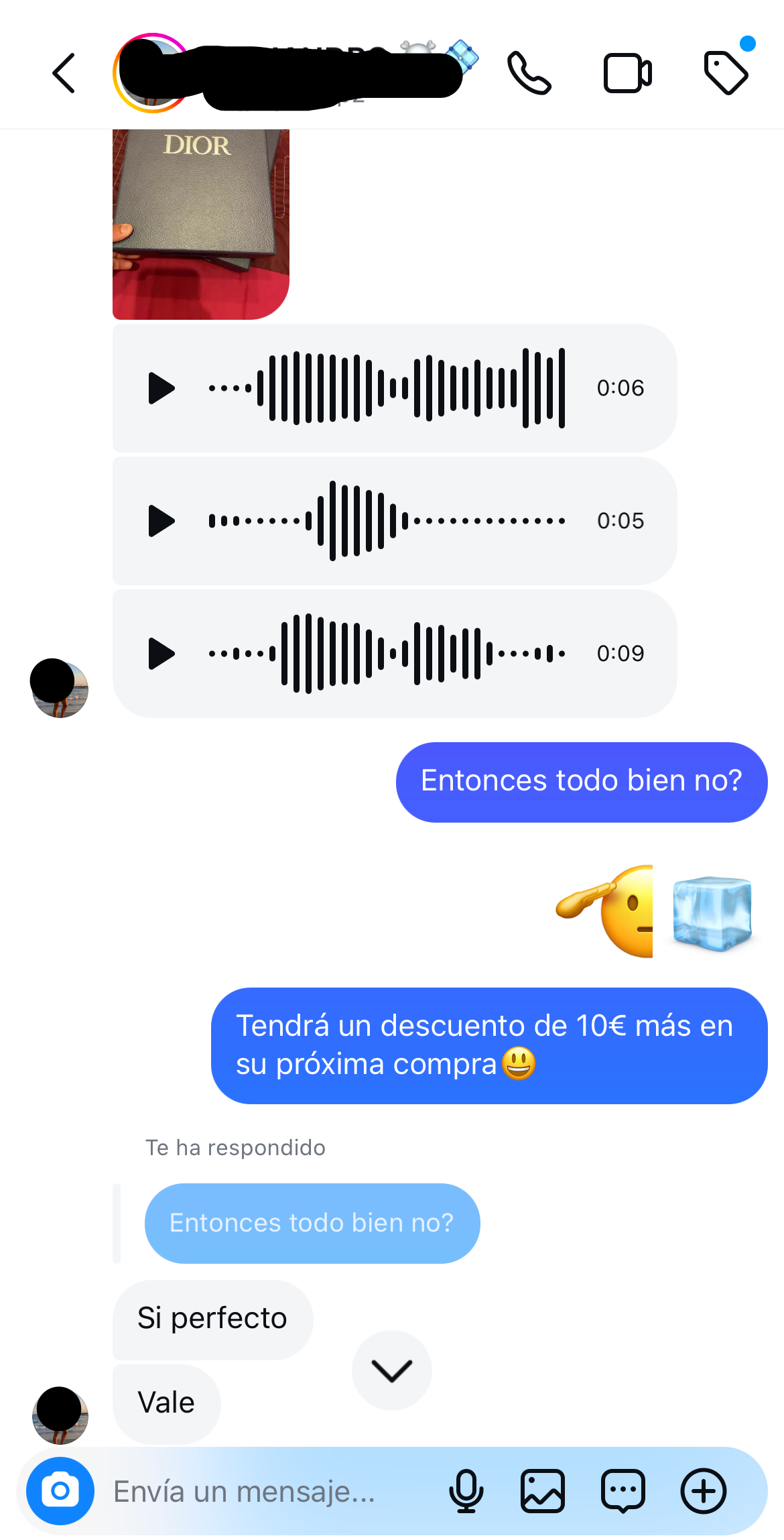Open the sticker picker icon
Viewport: 784px width, 1540px height.
point(622,1491)
